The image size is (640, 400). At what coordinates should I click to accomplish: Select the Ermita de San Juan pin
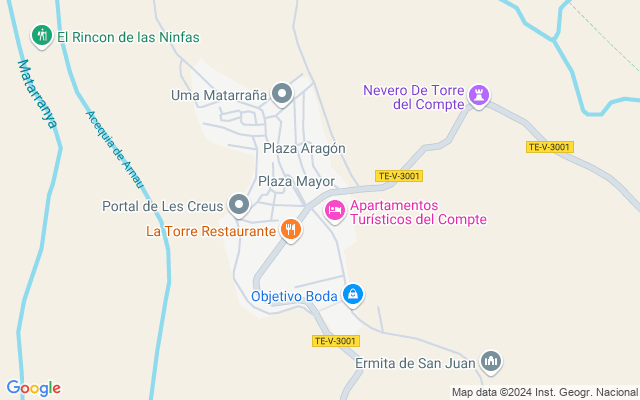coord(491,361)
